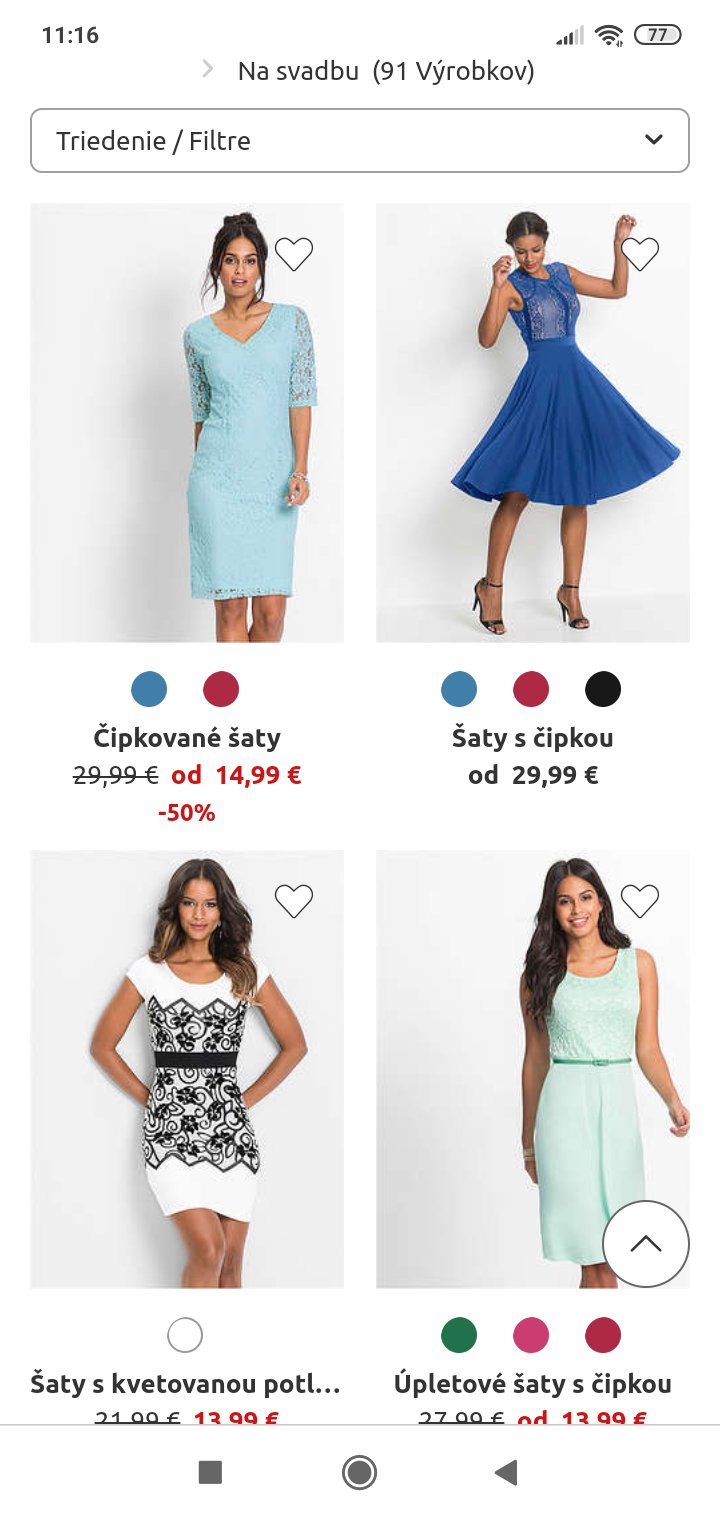720x1520 pixels.
Task: Select blue color for Čipkované šaty
Action: 149,689
